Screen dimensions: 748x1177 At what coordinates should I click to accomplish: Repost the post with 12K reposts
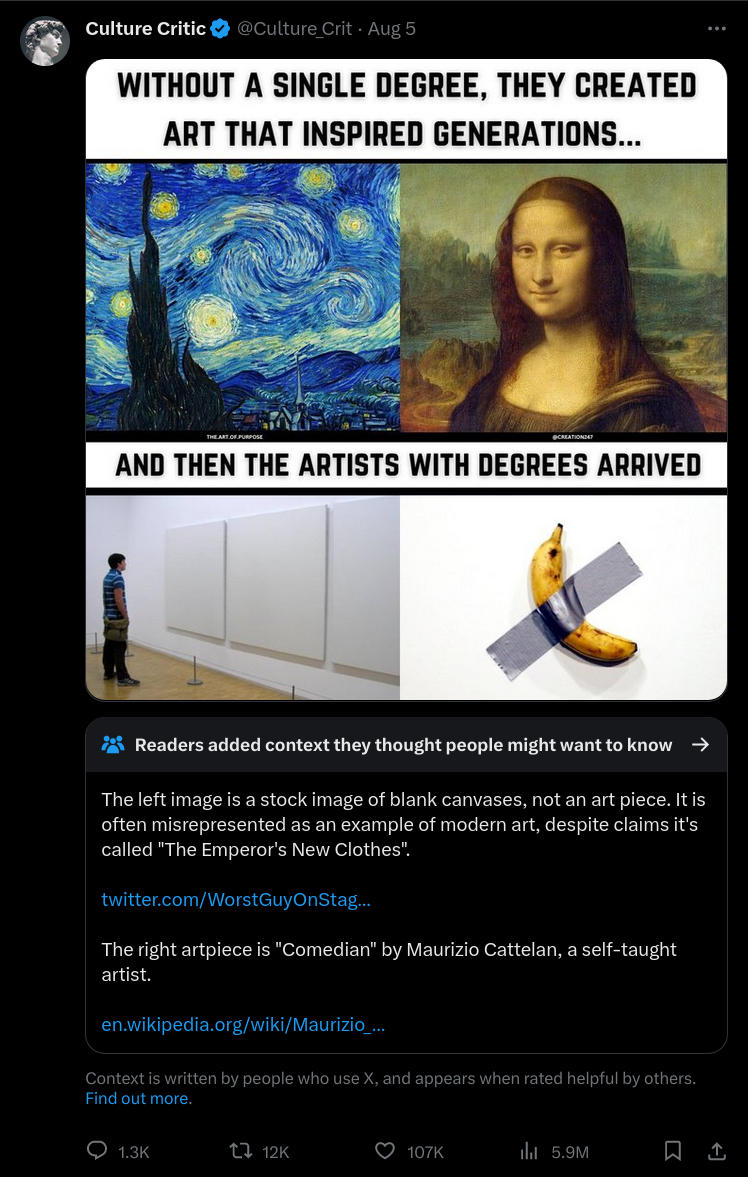pos(241,1151)
